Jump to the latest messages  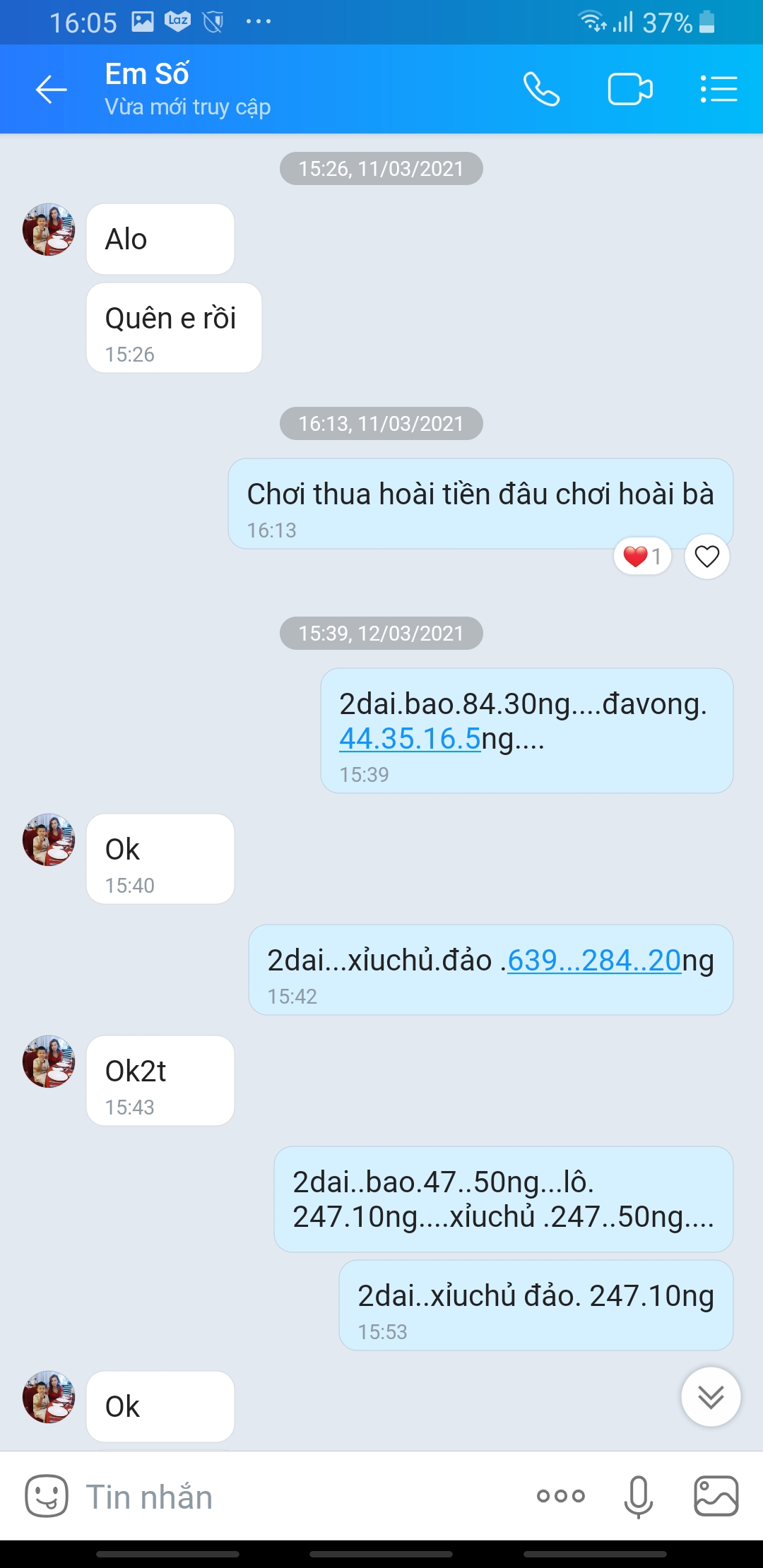[x=711, y=1396]
